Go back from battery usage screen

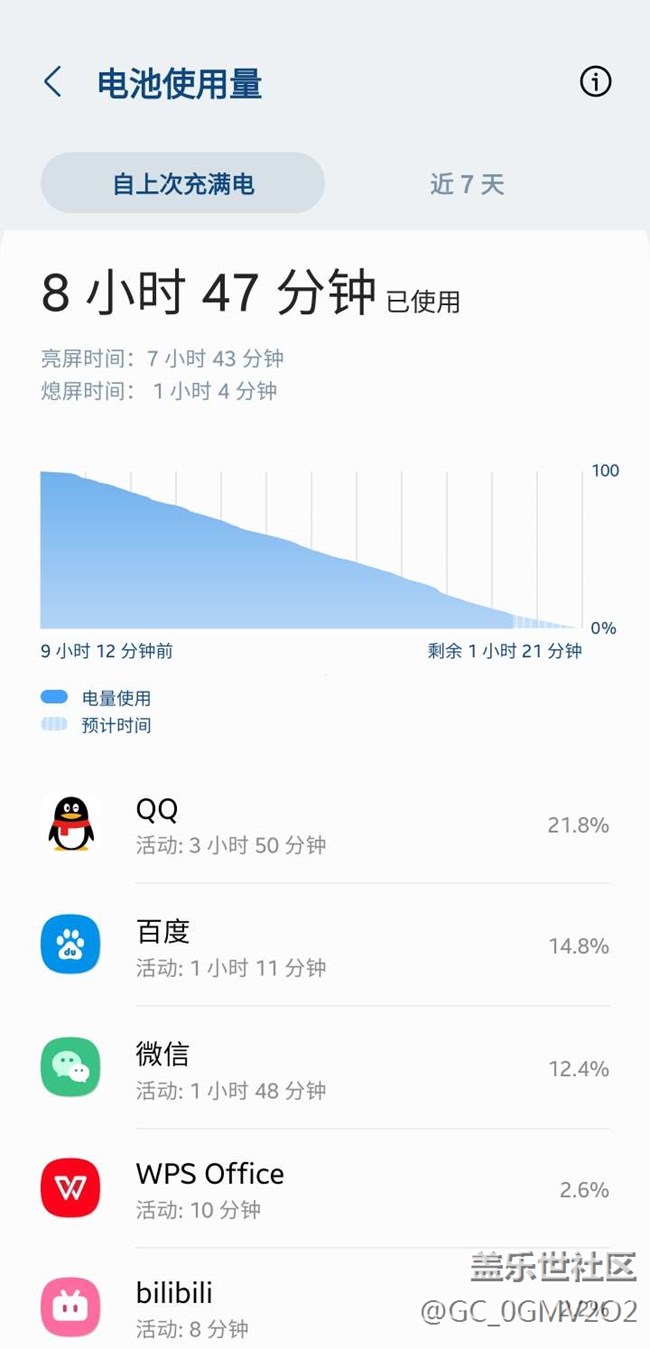tap(53, 82)
